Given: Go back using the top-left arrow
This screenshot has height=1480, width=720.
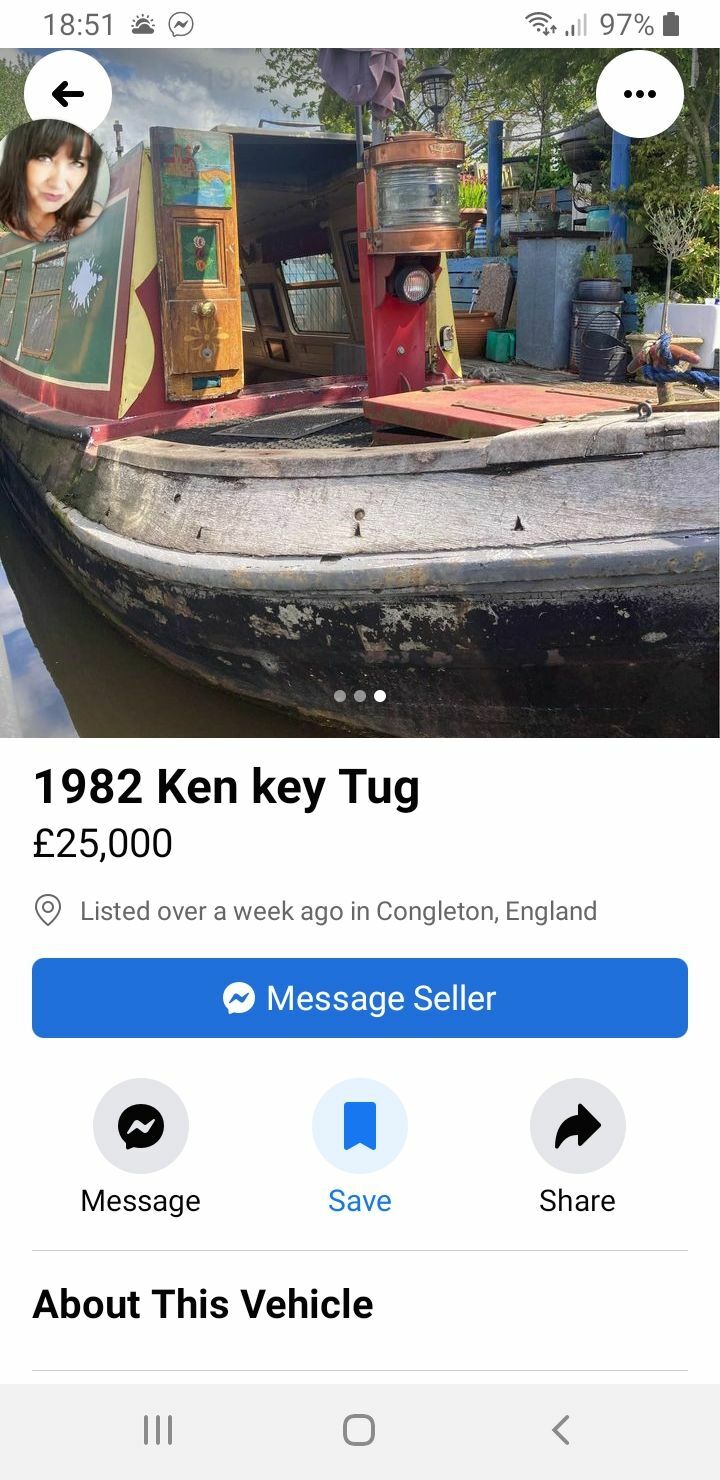Looking at the screenshot, I should (68, 94).
